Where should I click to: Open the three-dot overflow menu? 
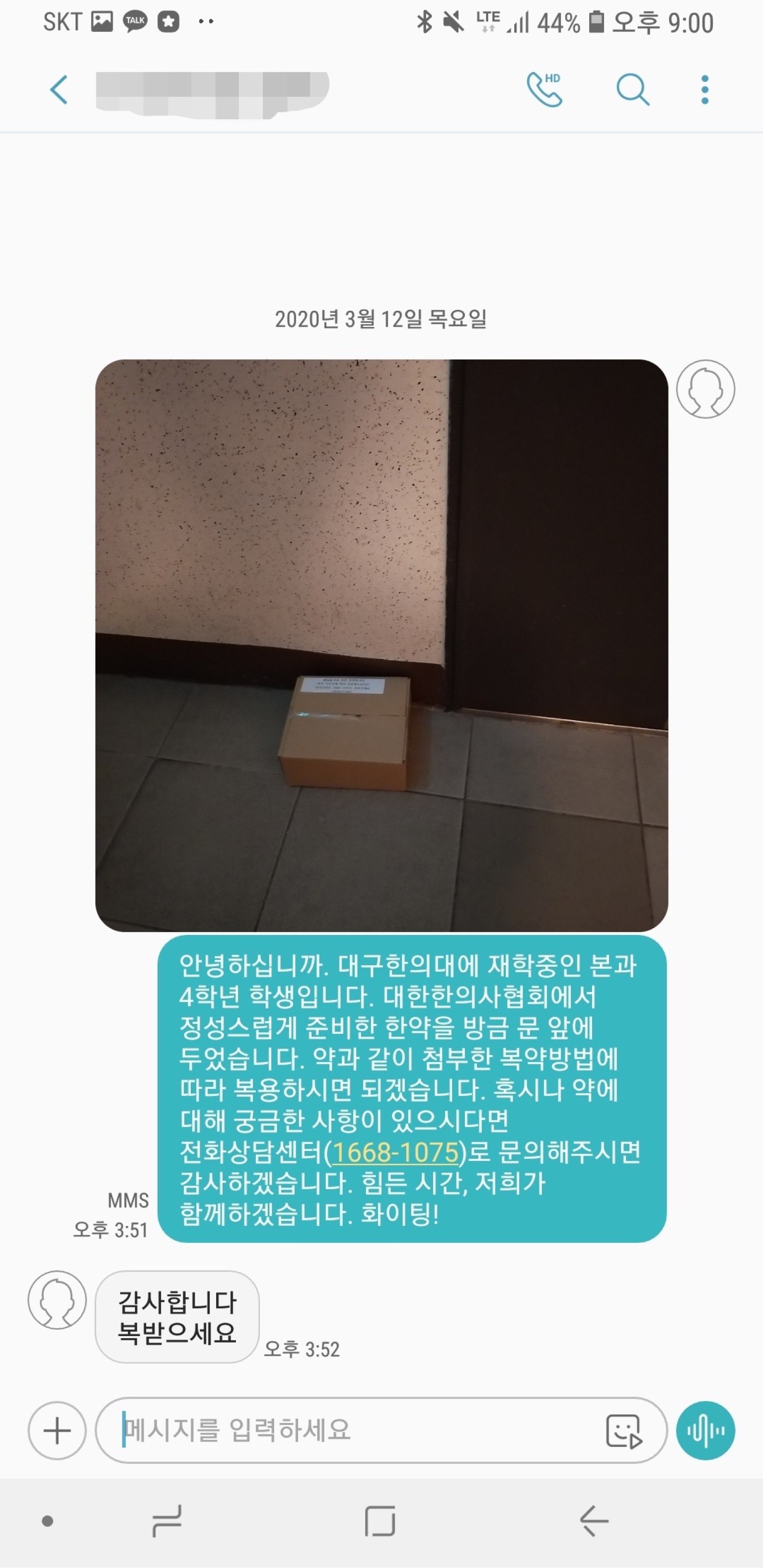[704, 90]
